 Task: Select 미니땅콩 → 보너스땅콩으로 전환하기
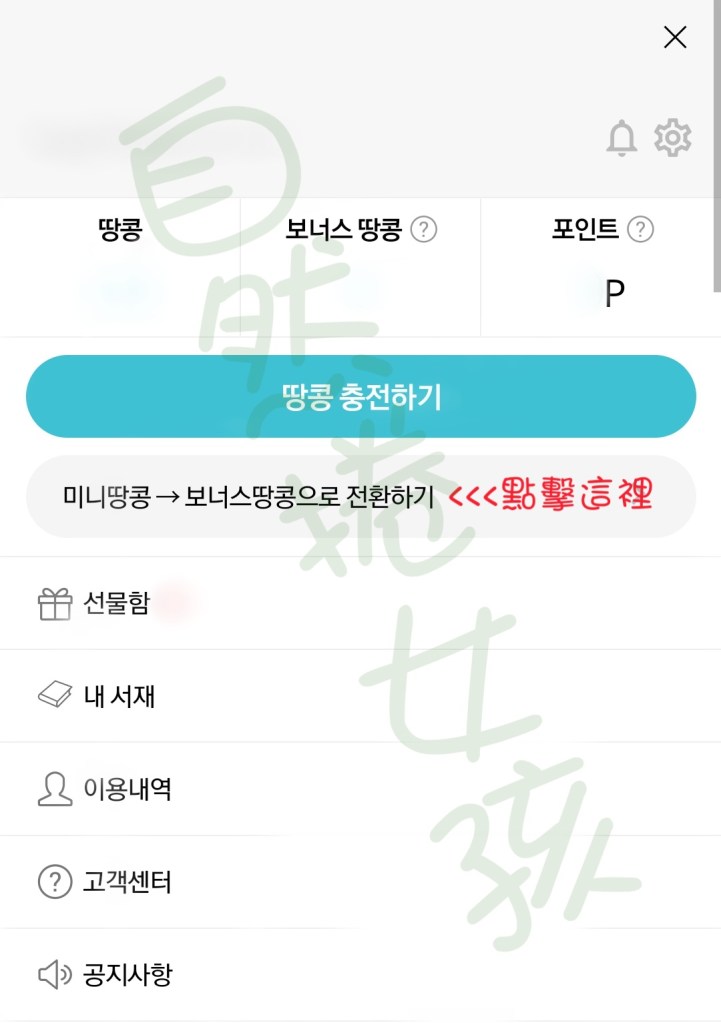(x=249, y=496)
